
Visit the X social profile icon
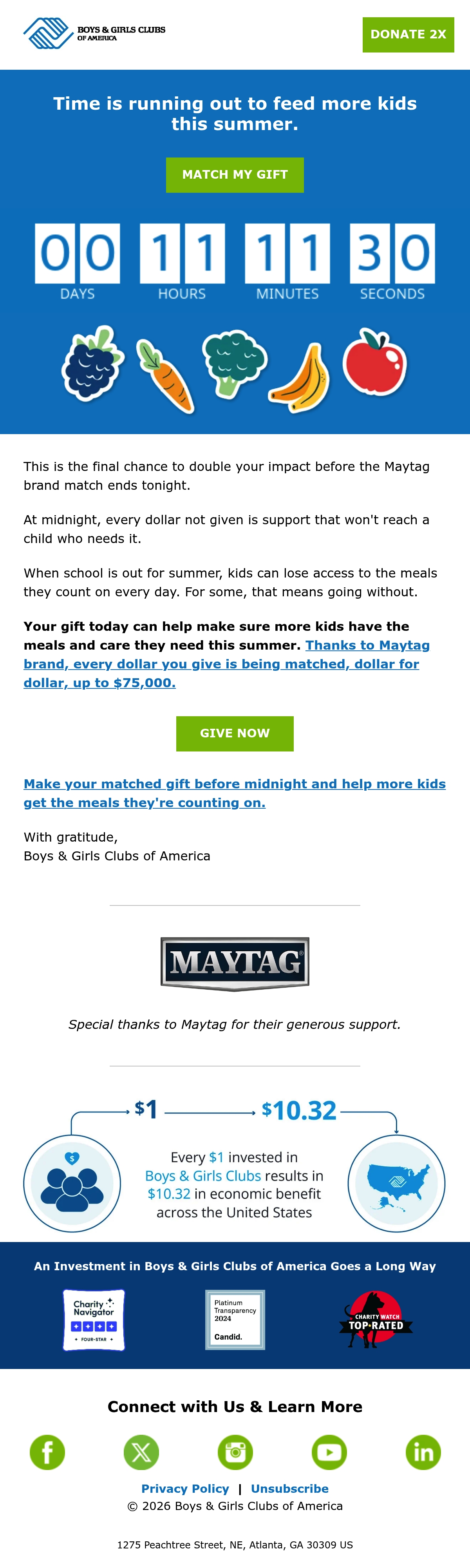[141, 1452]
